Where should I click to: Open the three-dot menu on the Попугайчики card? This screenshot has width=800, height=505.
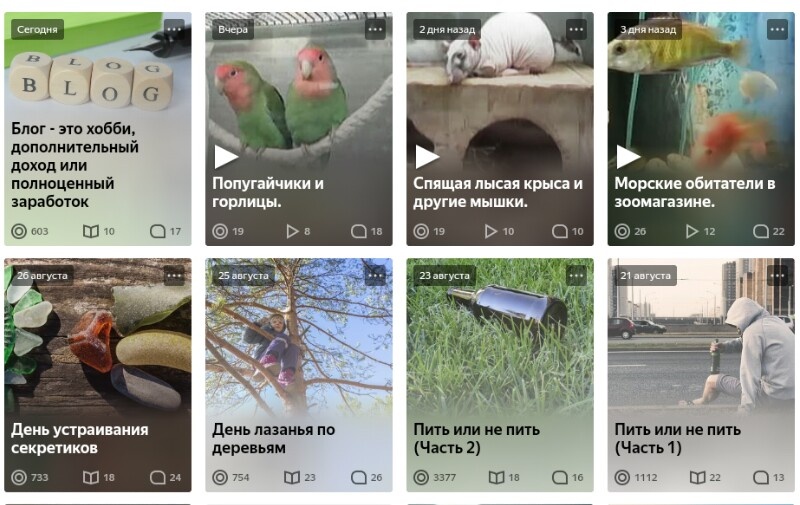click(x=376, y=29)
